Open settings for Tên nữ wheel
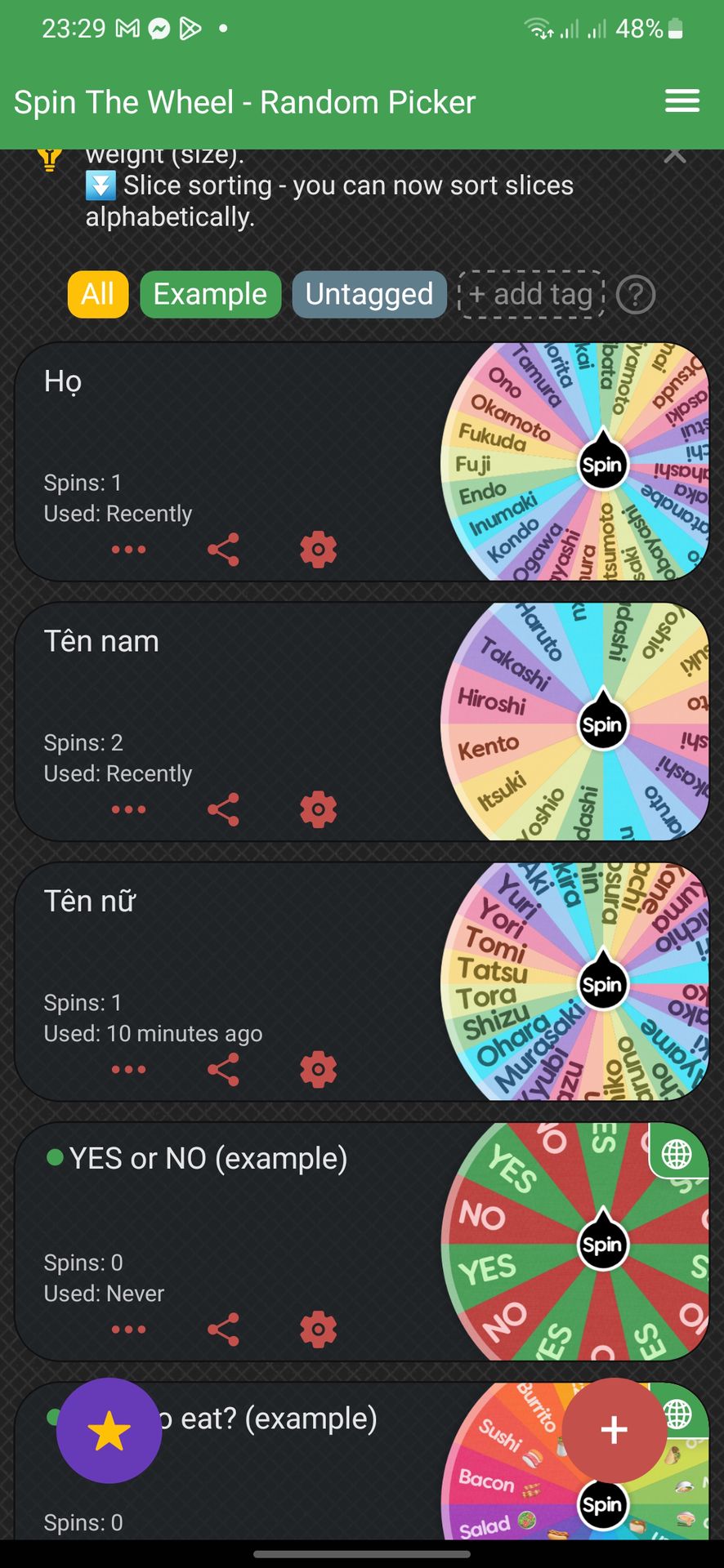Viewport: 724px width, 1568px height. point(318,1069)
